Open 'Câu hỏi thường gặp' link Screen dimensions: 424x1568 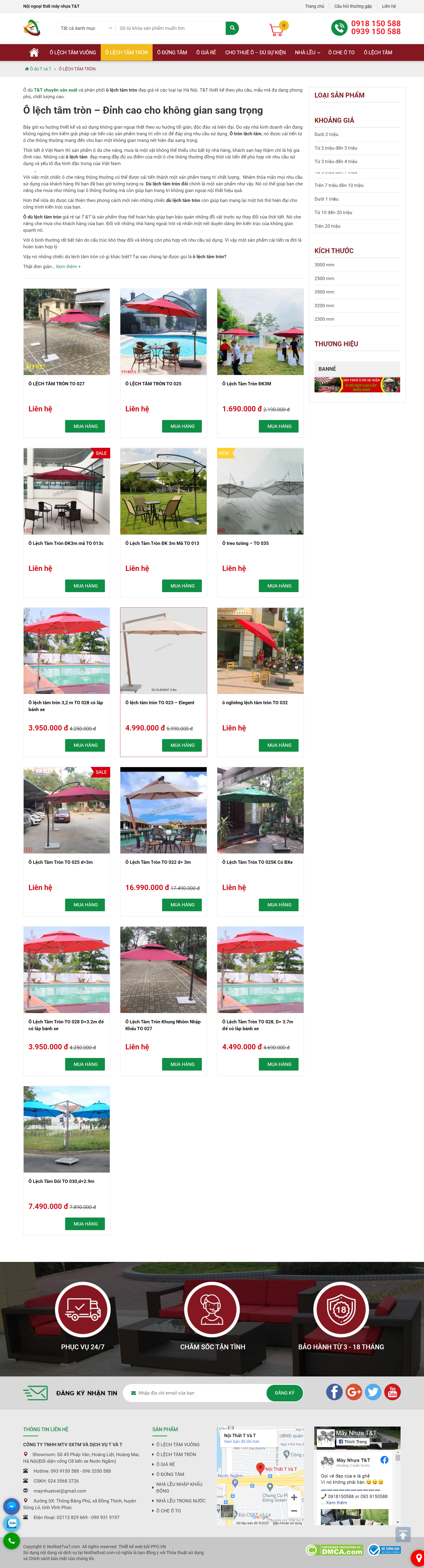click(x=353, y=6)
